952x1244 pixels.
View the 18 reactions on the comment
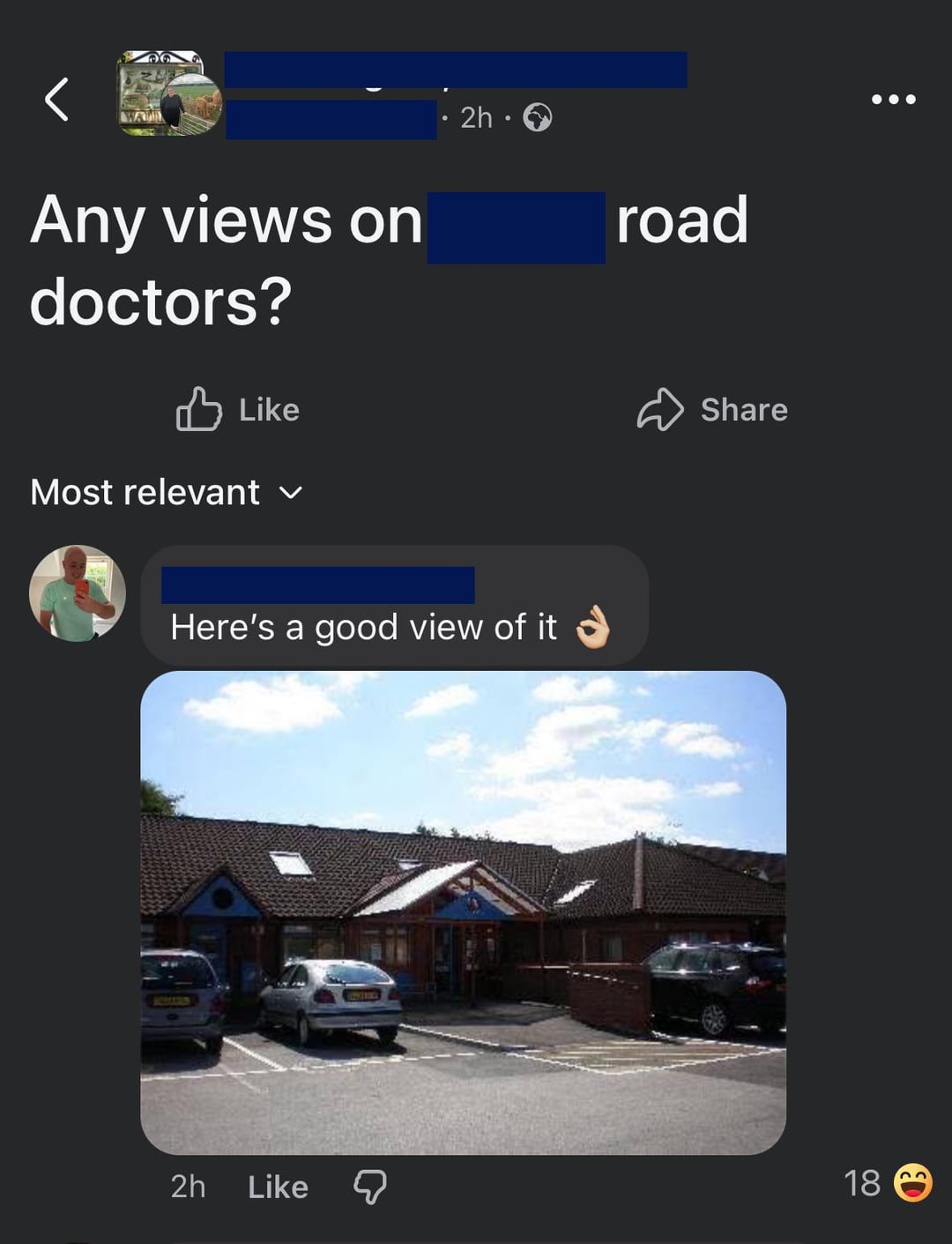(x=887, y=1183)
